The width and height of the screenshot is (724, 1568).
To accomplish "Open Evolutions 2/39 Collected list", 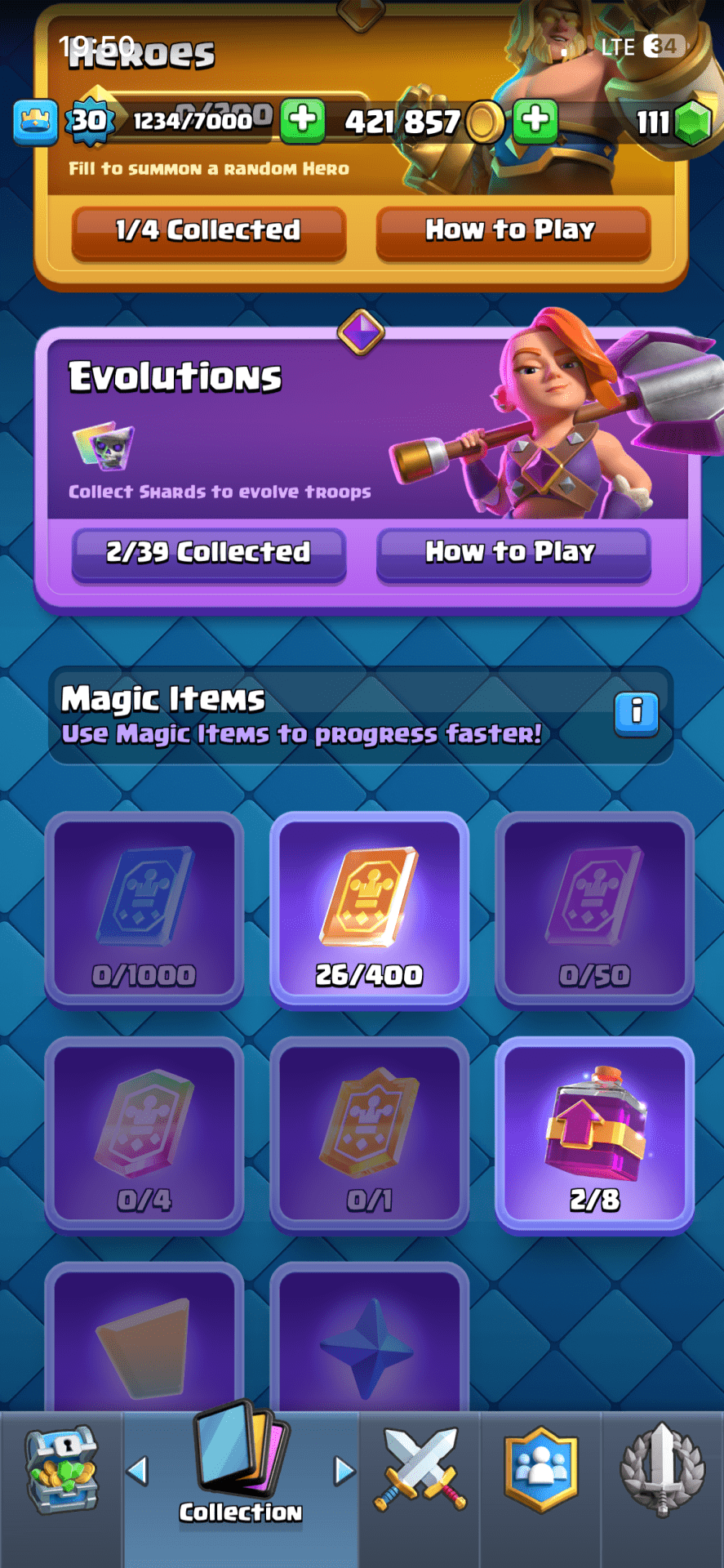I will [x=209, y=553].
